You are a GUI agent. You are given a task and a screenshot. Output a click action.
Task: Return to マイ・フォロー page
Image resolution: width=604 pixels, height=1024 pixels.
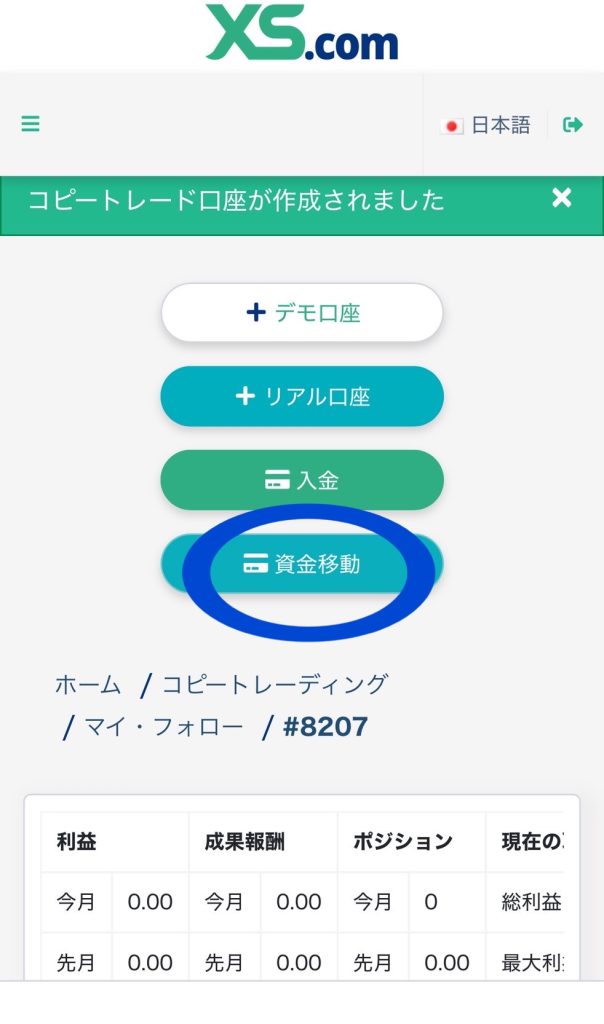[x=162, y=727]
